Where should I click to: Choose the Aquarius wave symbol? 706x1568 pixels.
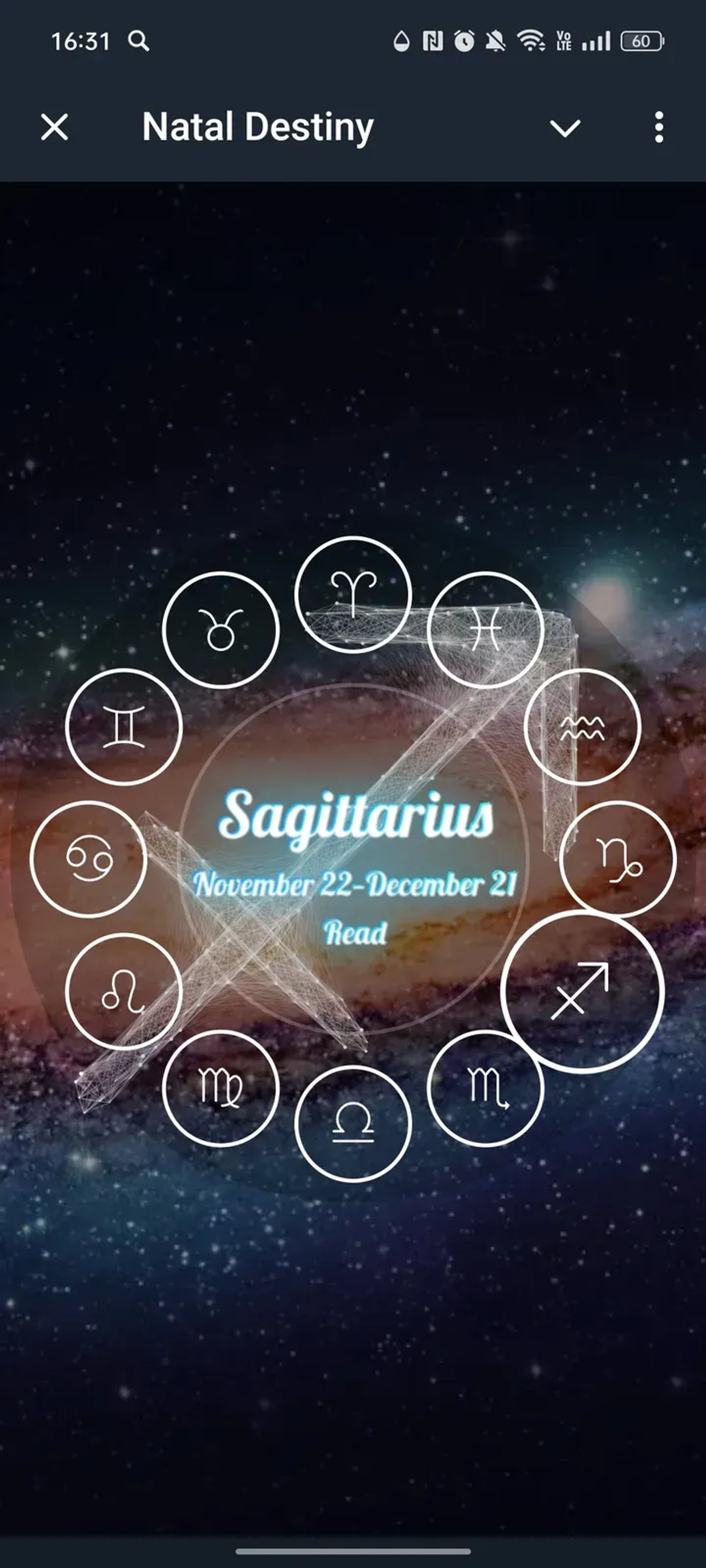pyautogui.click(x=582, y=727)
